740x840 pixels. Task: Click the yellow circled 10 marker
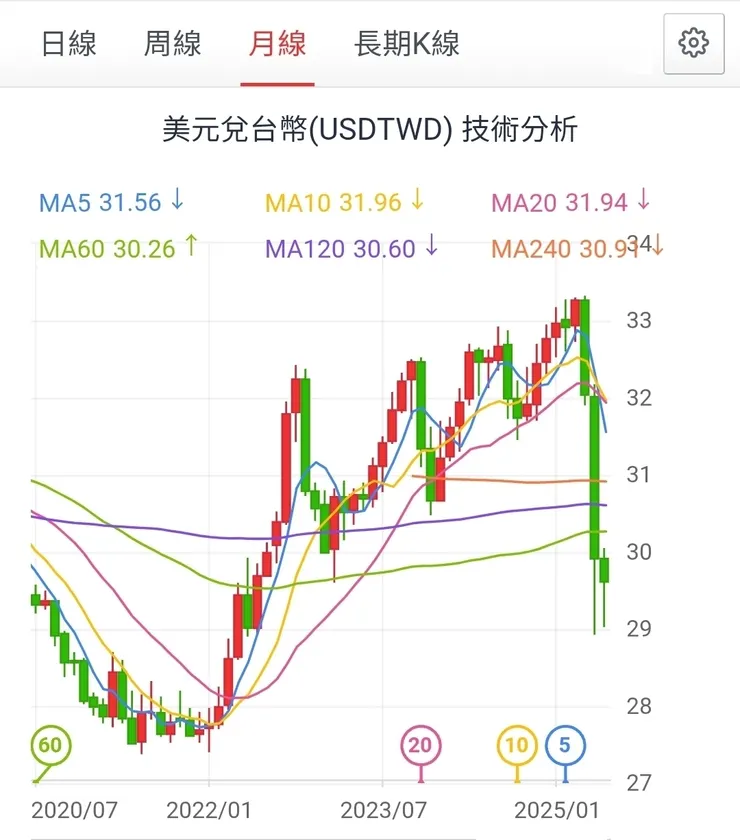click(516, 744)
